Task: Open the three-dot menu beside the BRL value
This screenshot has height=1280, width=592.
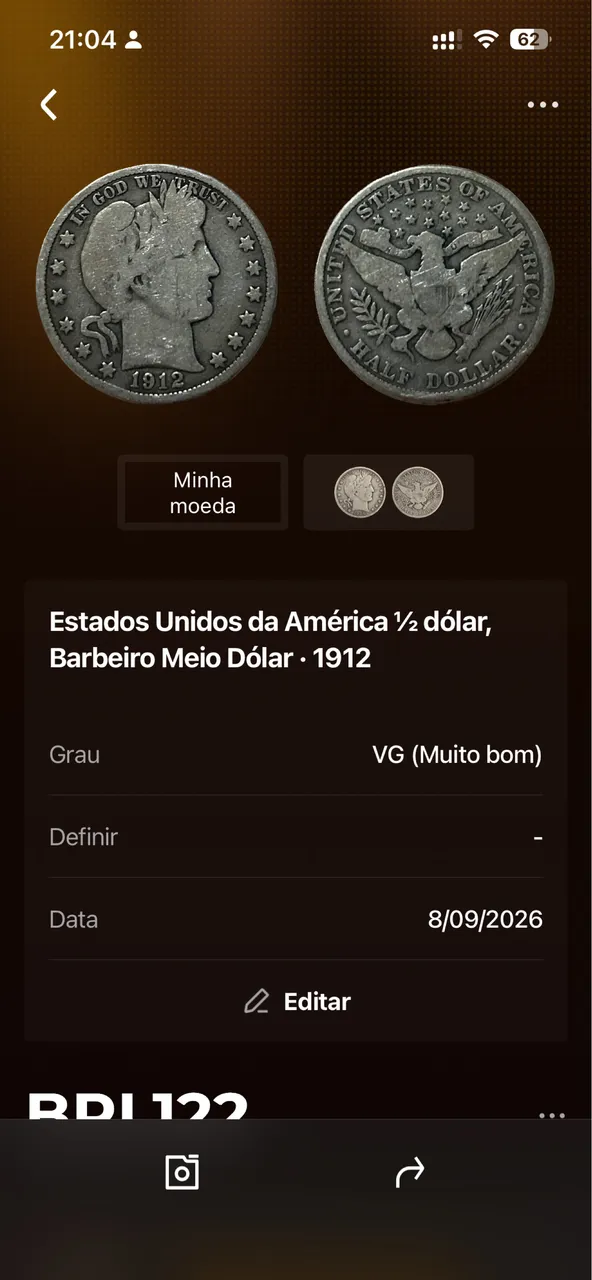Action: [552, 1116]
